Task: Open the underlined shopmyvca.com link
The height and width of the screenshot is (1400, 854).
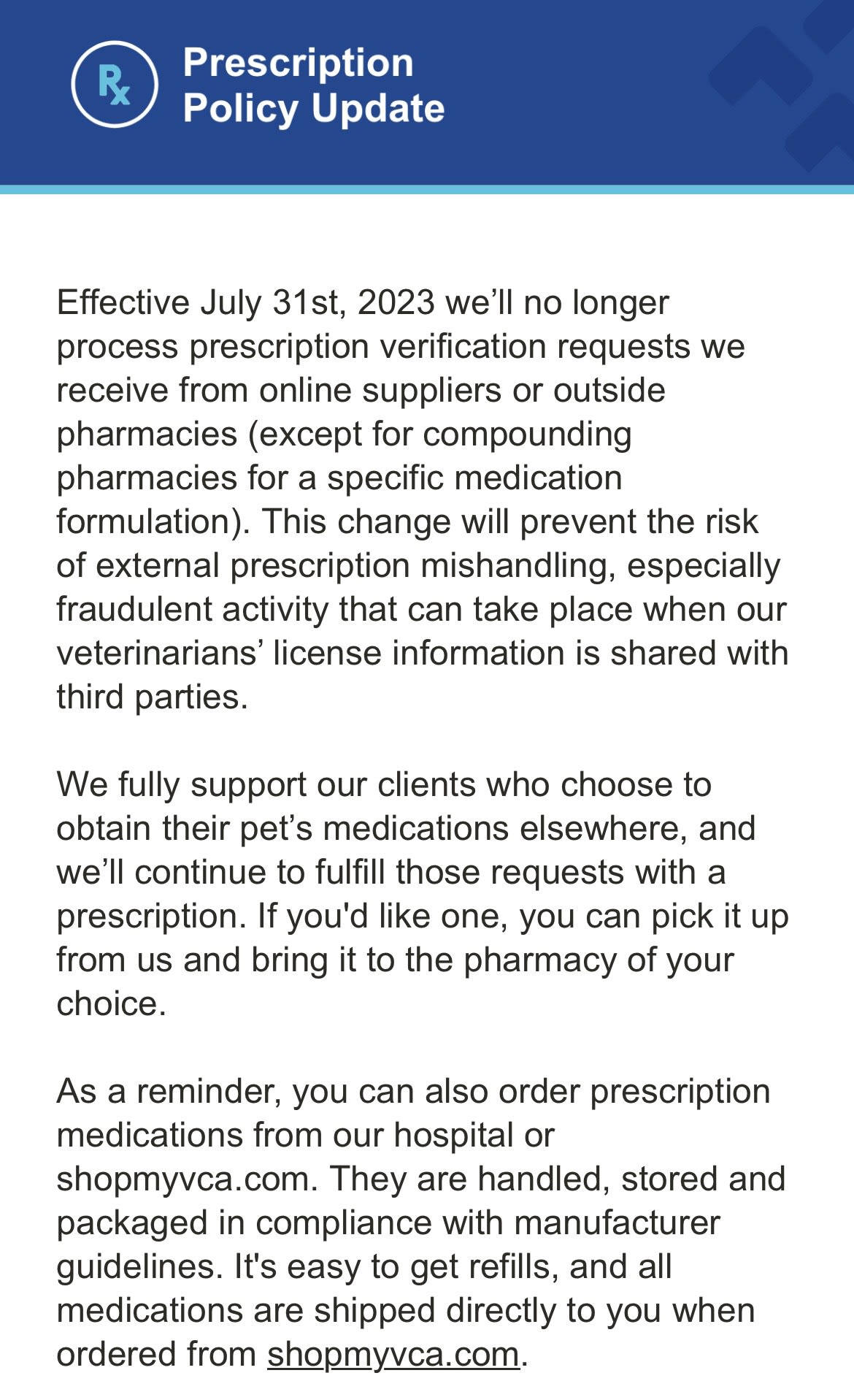Action: [393, 1355]
